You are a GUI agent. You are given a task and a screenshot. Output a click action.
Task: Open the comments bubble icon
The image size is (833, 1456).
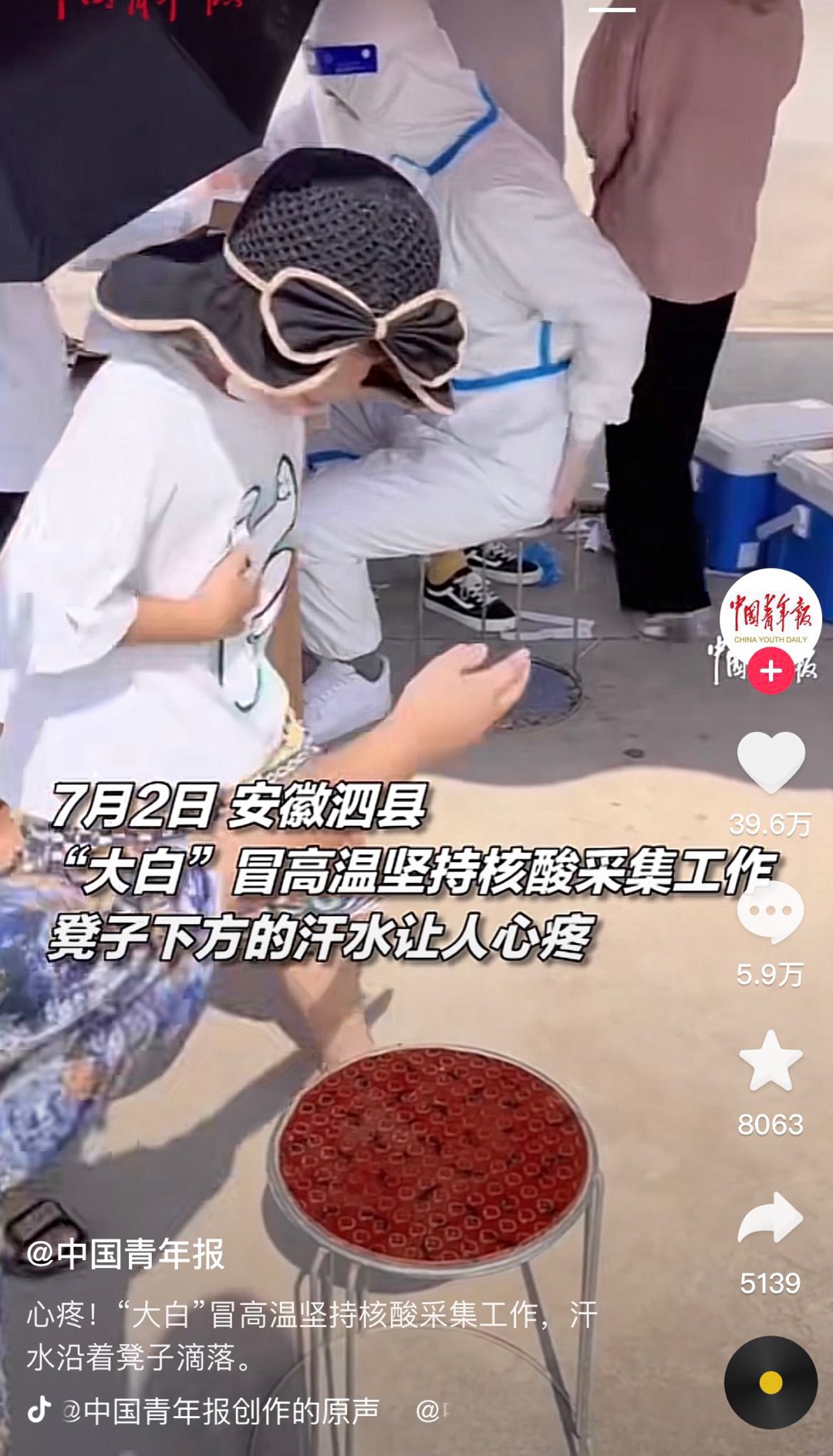(x=771, y=912)
